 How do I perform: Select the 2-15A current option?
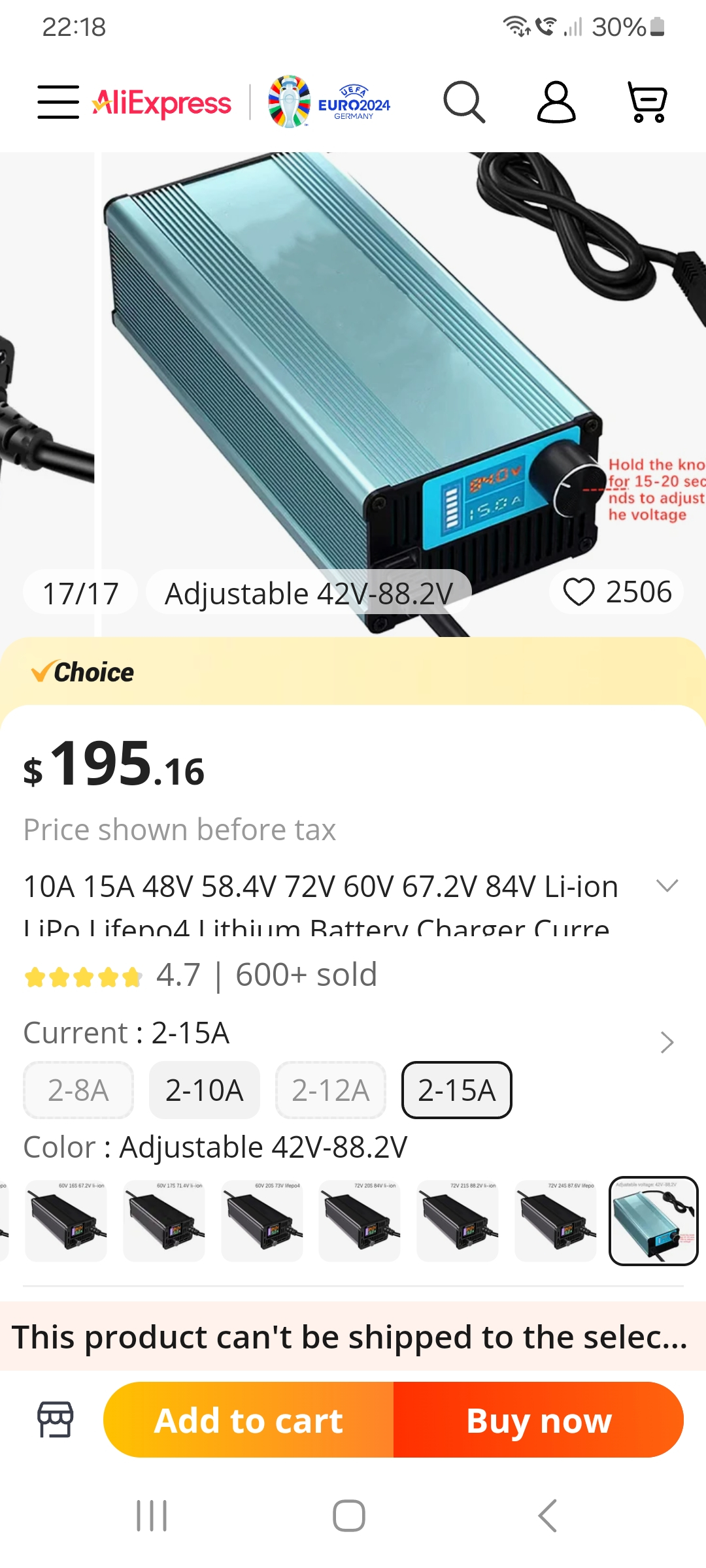pos(456,1090)
